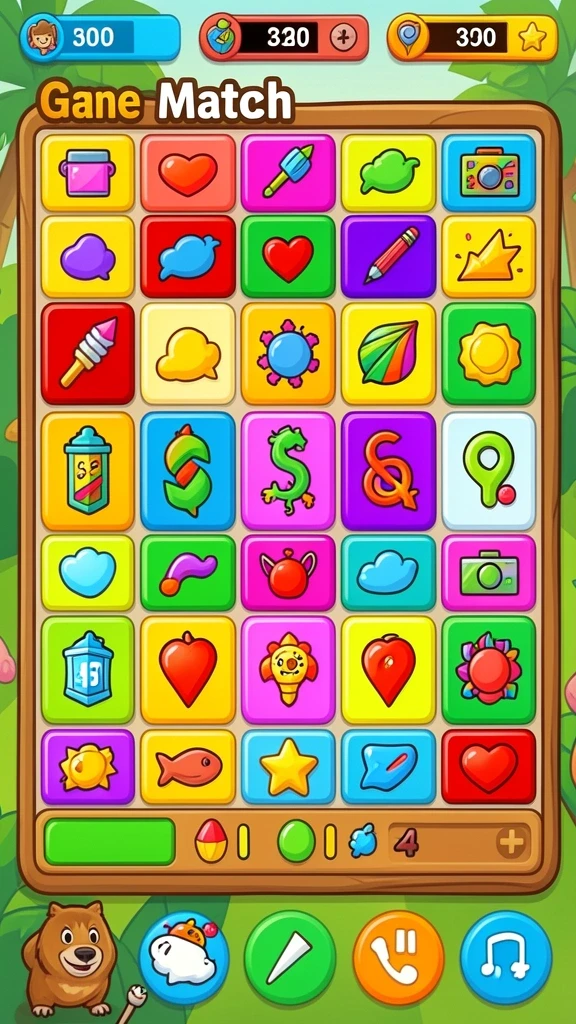Screen dimensions: 576x1024
Task: Select the green location pin tile
Action: tap(488, 470)
